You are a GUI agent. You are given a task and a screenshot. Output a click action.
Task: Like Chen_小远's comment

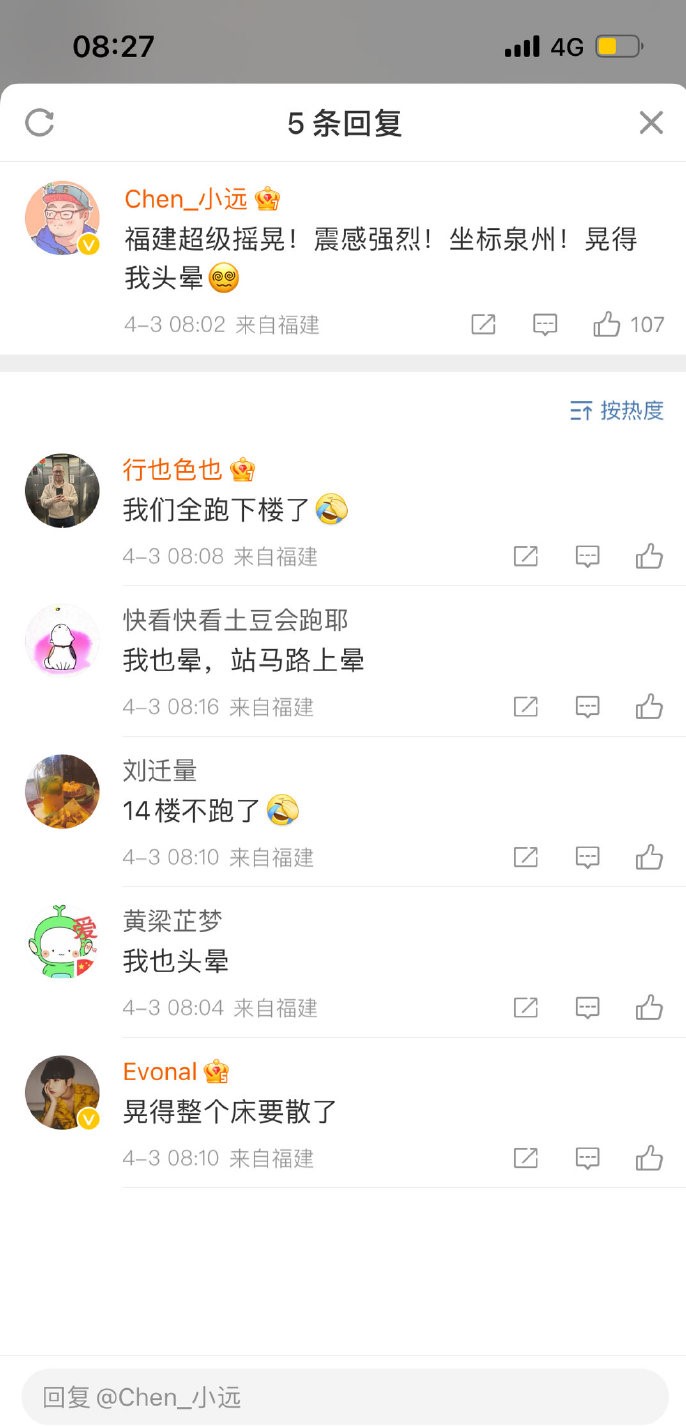click(x=607, y=324)
